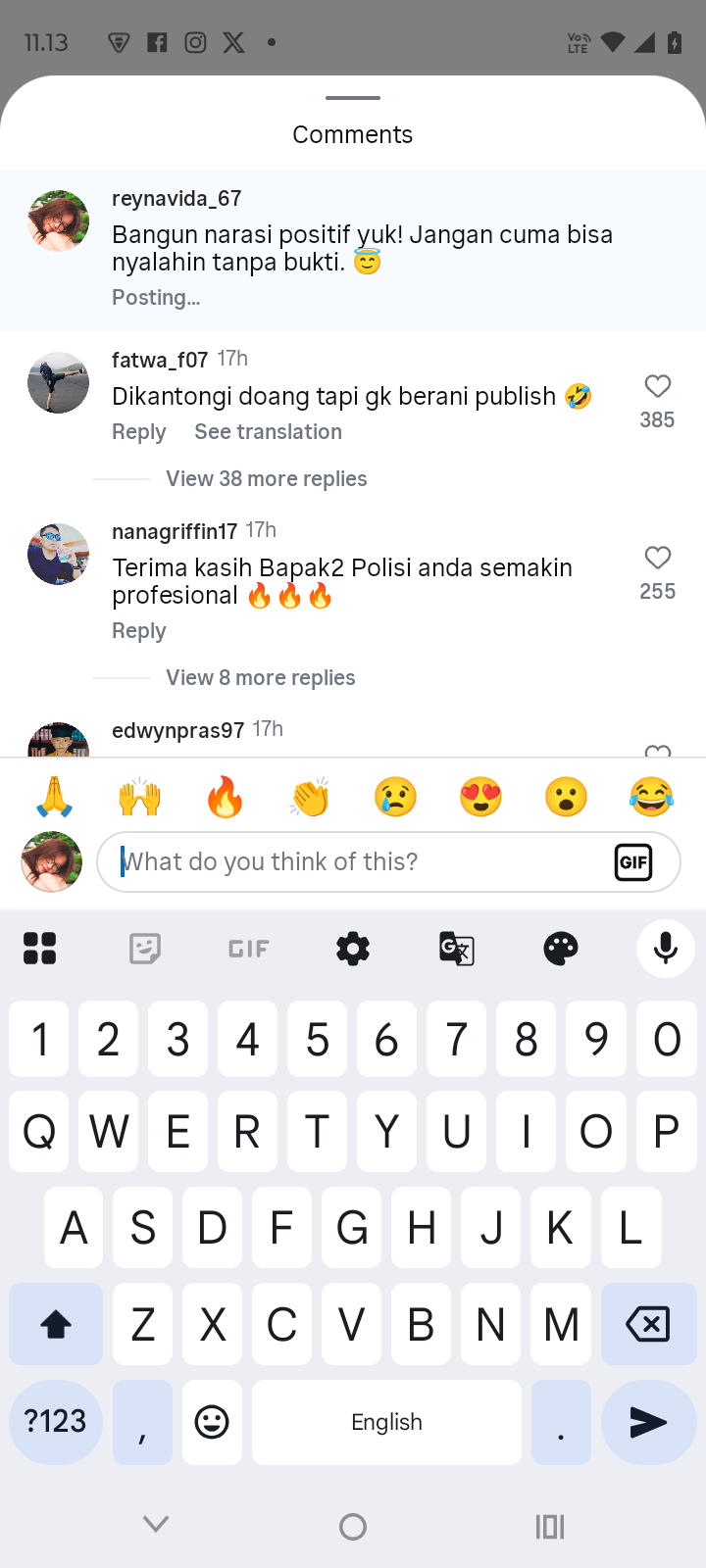Screen dimensions: 706x1568
Task: Insert the praying hands emoji
Action: pyautogui.click(x=55, y=797)
